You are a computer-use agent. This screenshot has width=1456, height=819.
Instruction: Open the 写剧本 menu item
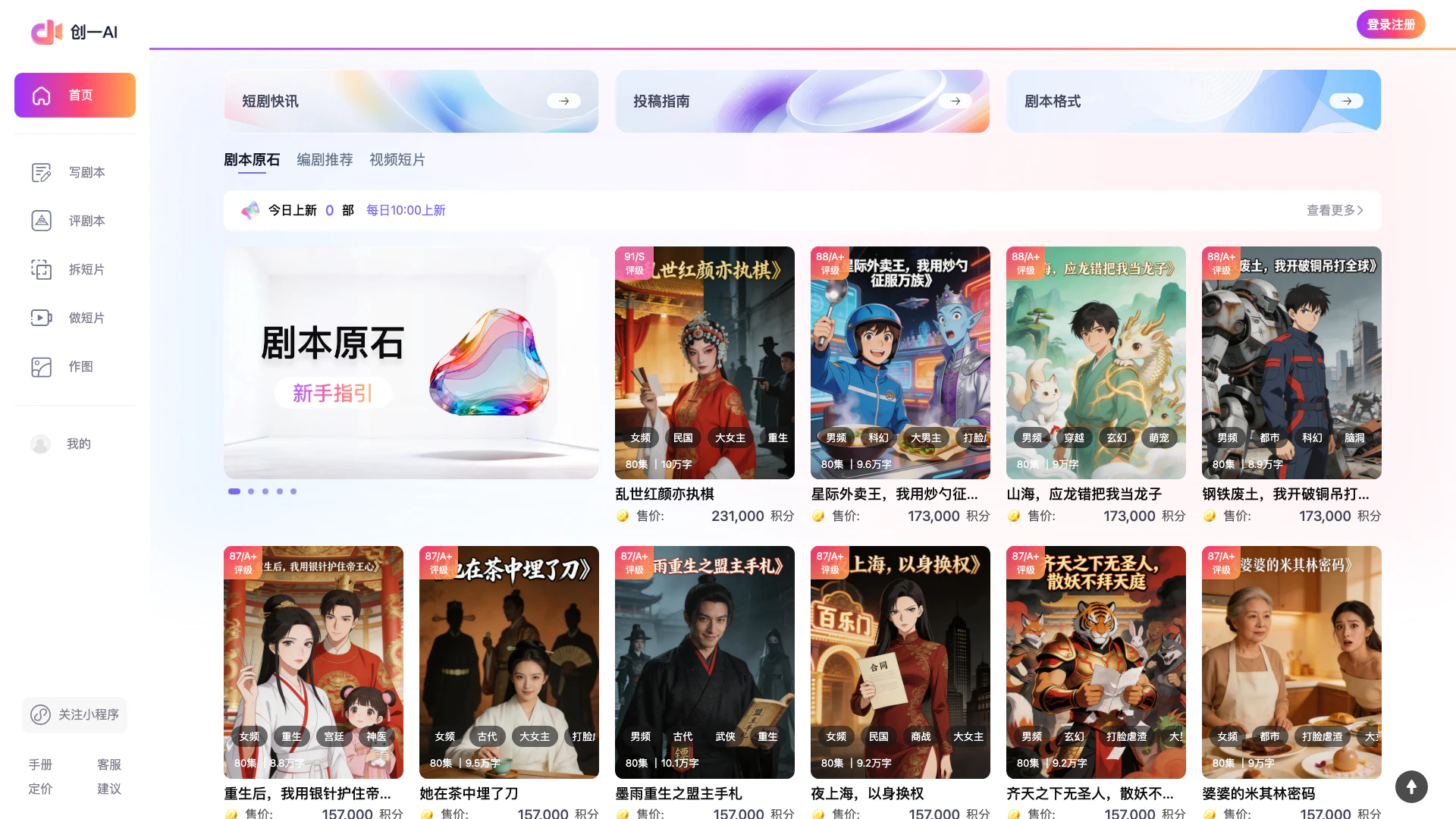pos(74,173)
